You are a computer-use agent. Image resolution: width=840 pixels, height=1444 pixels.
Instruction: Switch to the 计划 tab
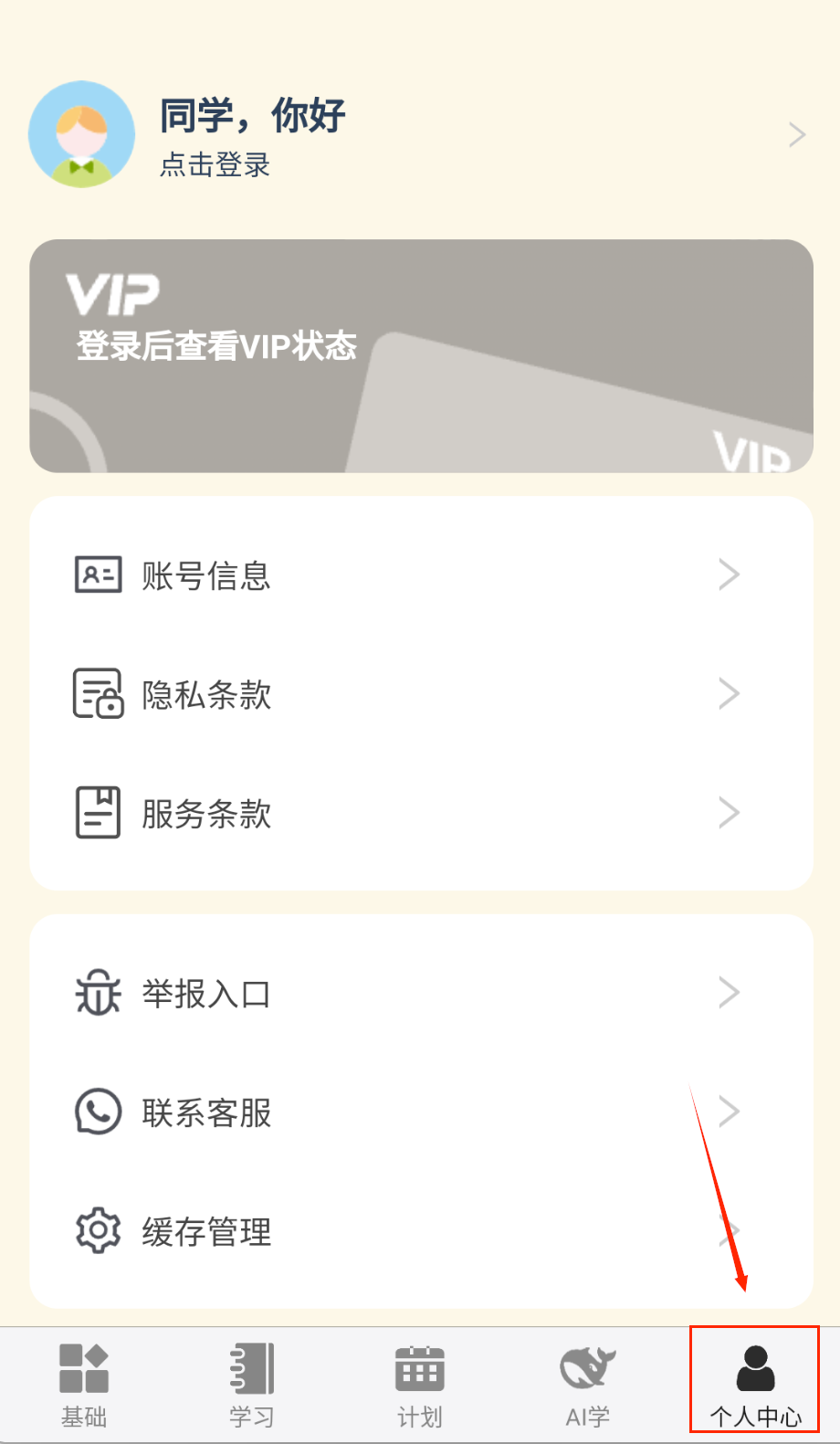pyautogui.click(x=420, y=1385)
